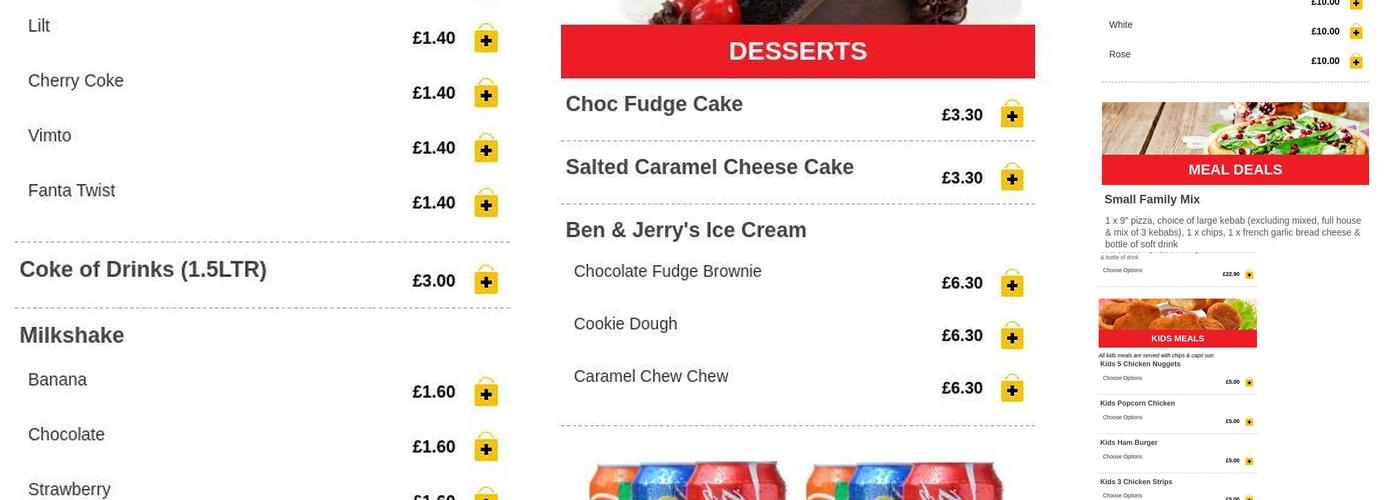Add Cookie Dough ice cream to basket
The height and width of the screenshot is (500, 1400).
point(1012,337)
